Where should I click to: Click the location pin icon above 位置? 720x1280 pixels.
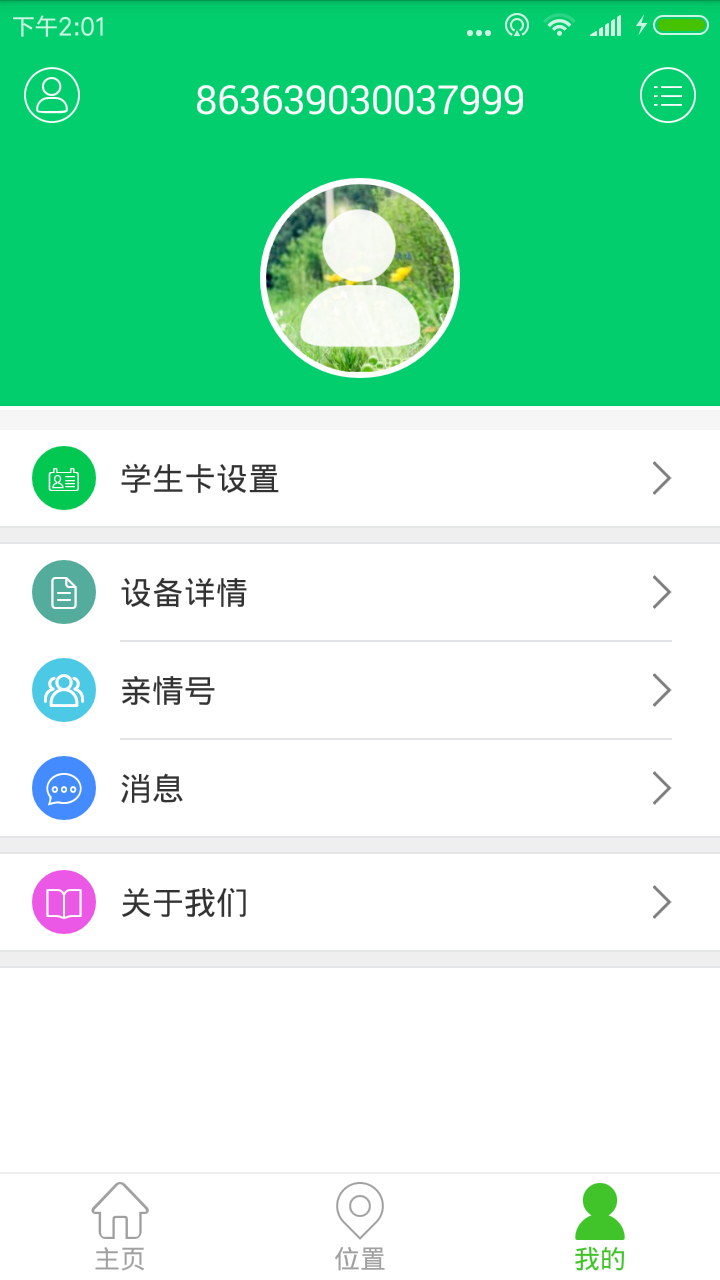click(359, 1210)
